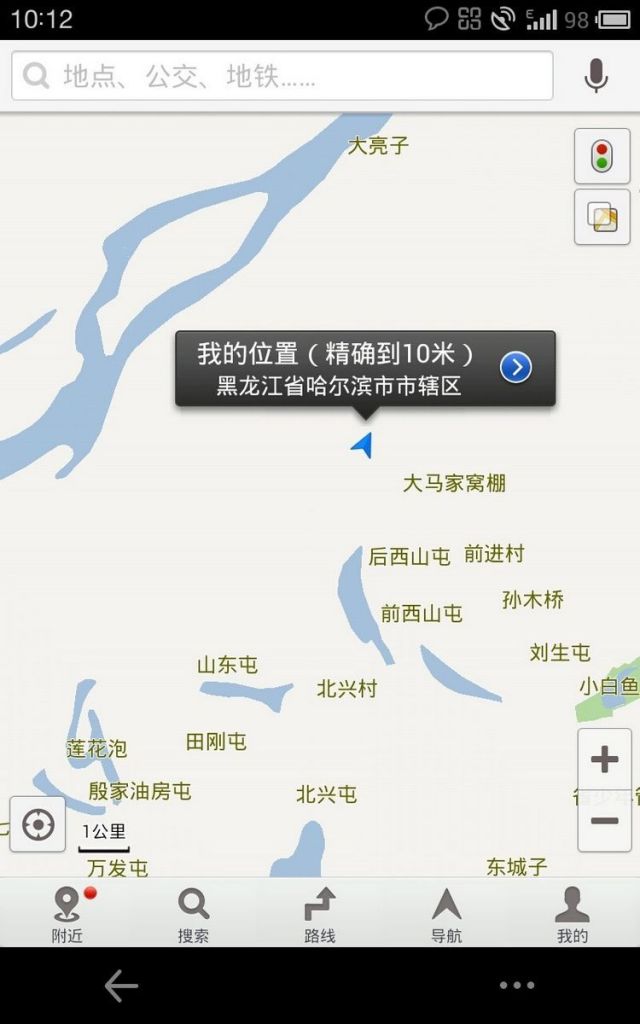Go back with the system back arrow
The width and height of the screenshot is (640, 1024).
121,986
